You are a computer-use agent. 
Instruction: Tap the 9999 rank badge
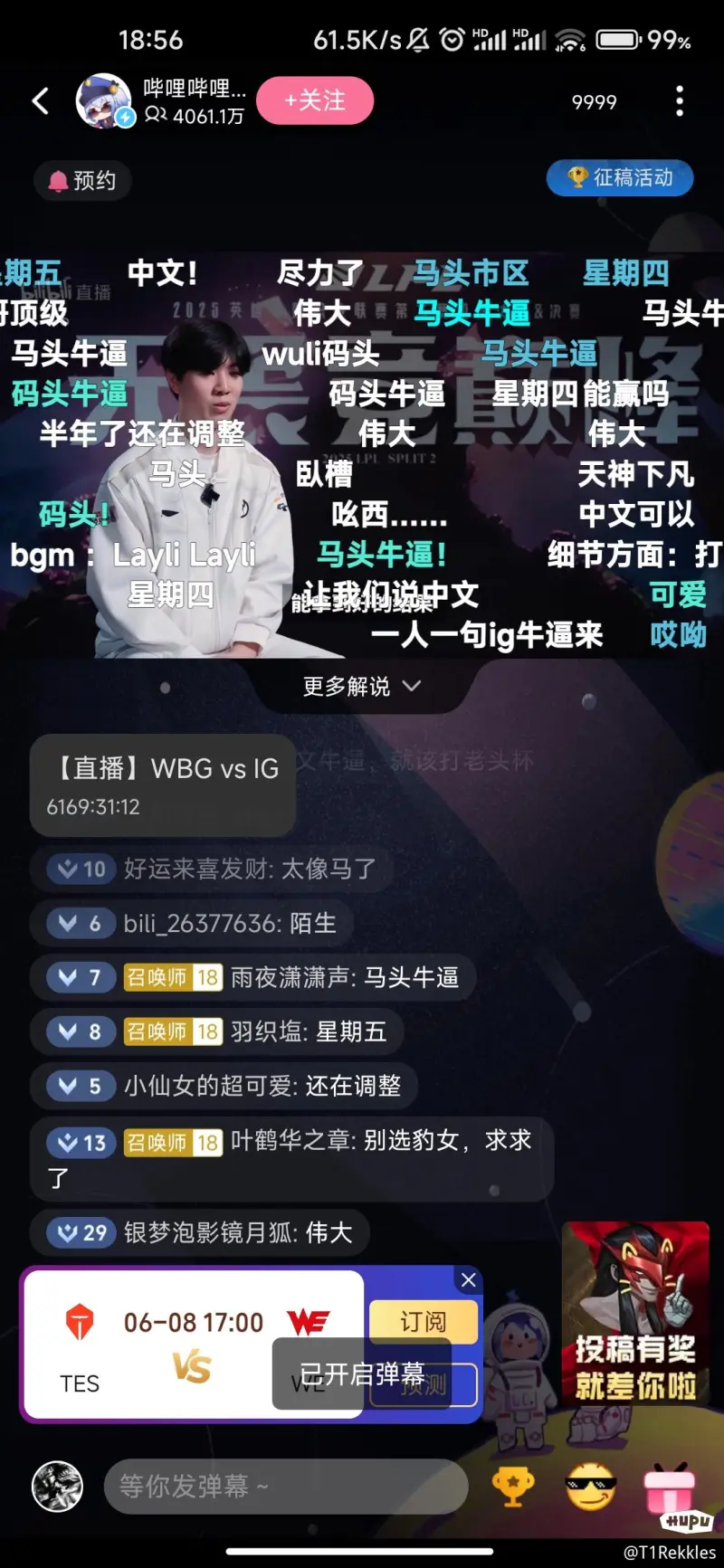594,102
